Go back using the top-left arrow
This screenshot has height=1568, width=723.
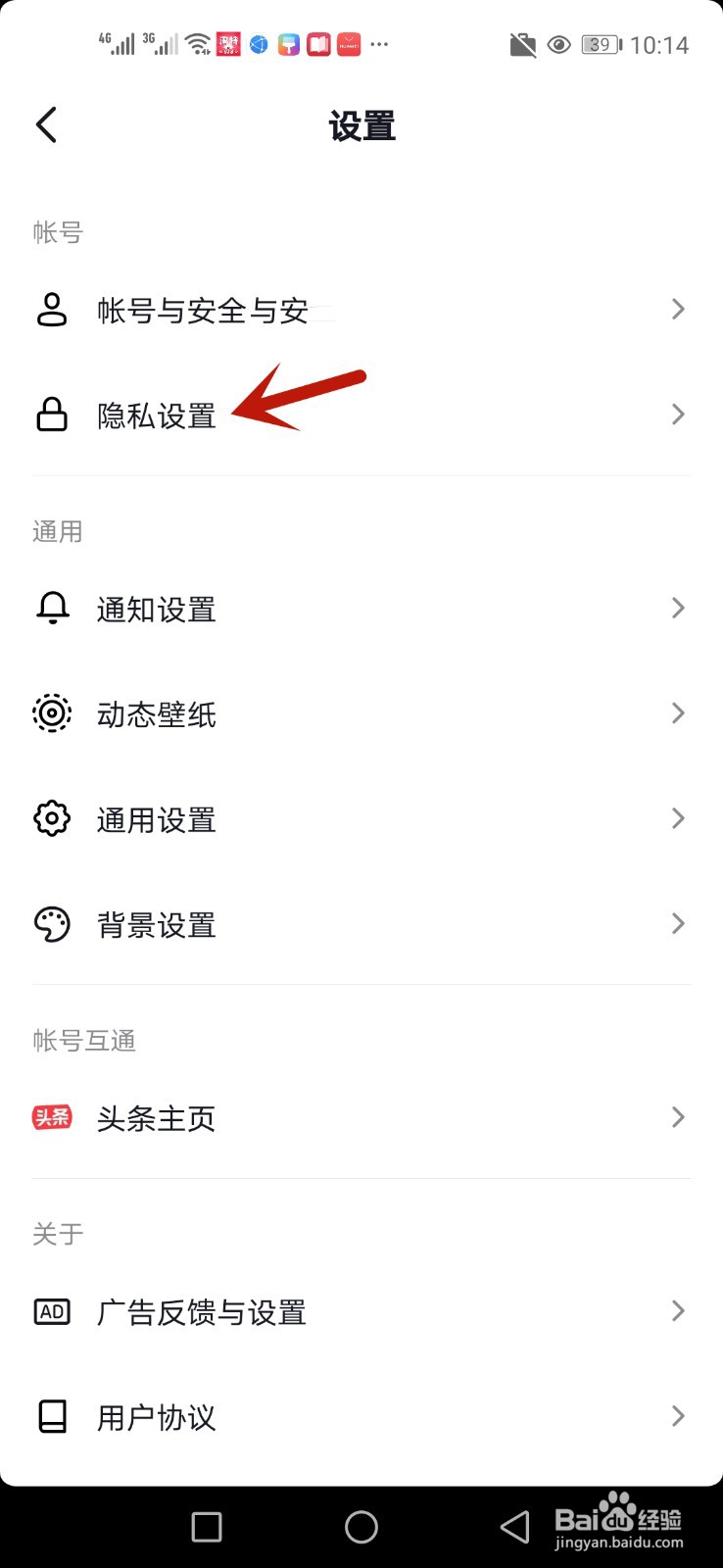(45, 125)
